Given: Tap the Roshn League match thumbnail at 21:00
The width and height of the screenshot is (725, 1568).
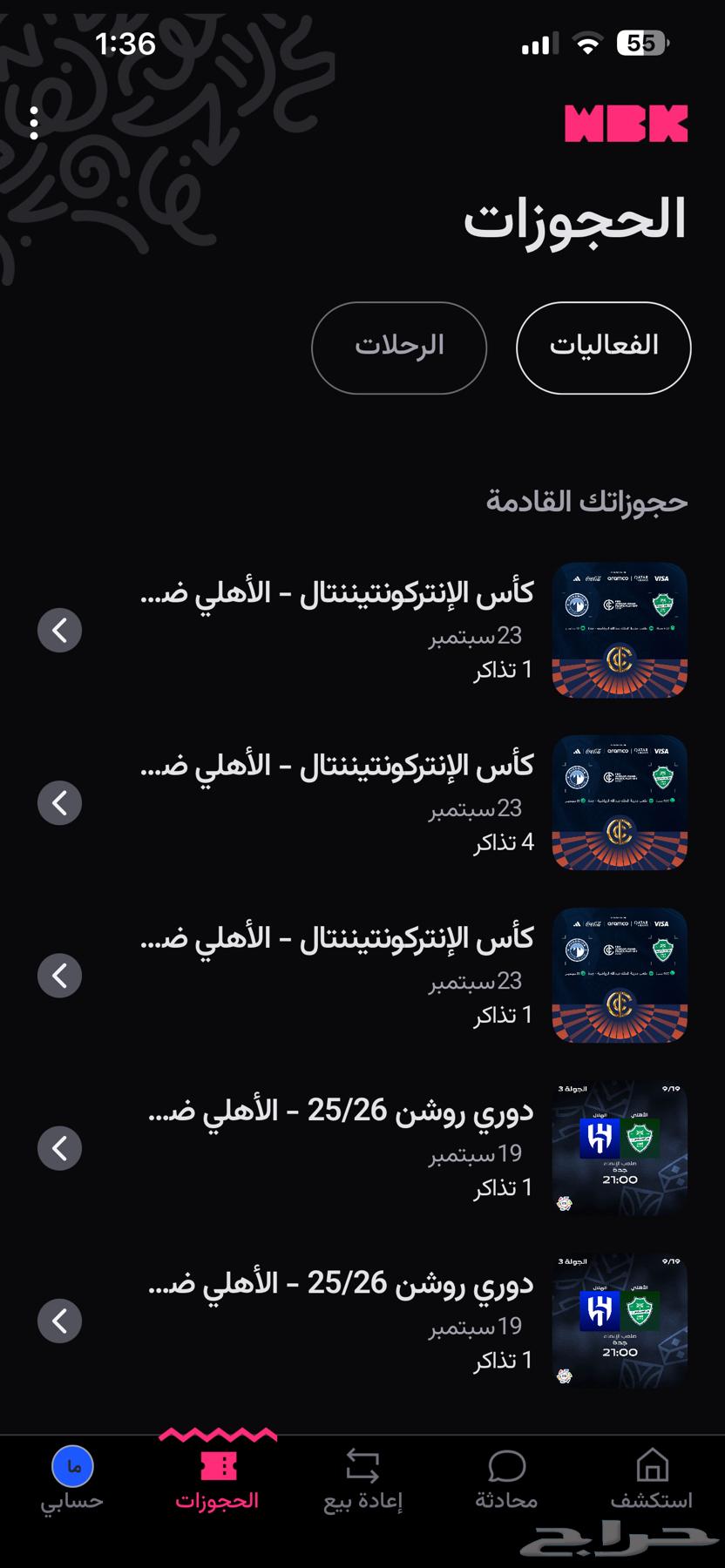Looking at the screenshot, I should pos(619,1146).
